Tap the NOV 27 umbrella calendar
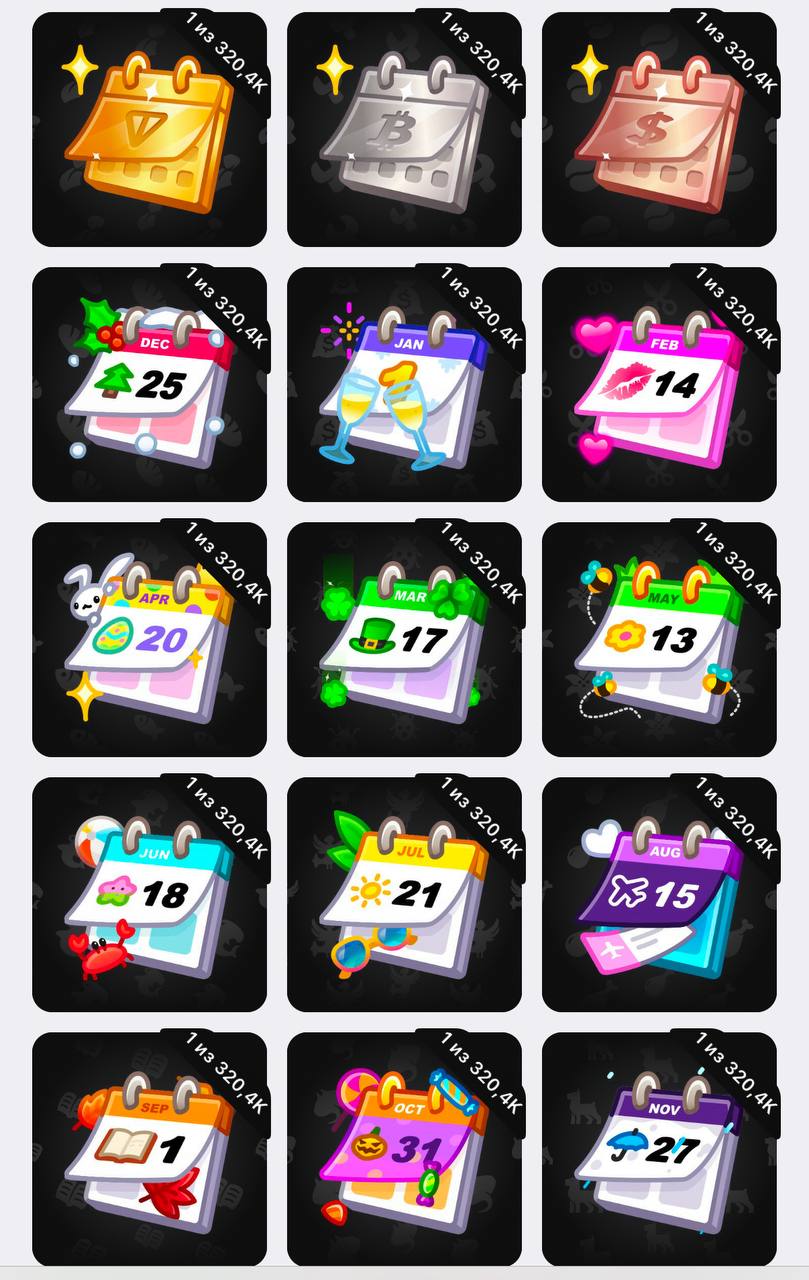The width and height of the screenshot is (809, 1280). [x=659, y=1150]
